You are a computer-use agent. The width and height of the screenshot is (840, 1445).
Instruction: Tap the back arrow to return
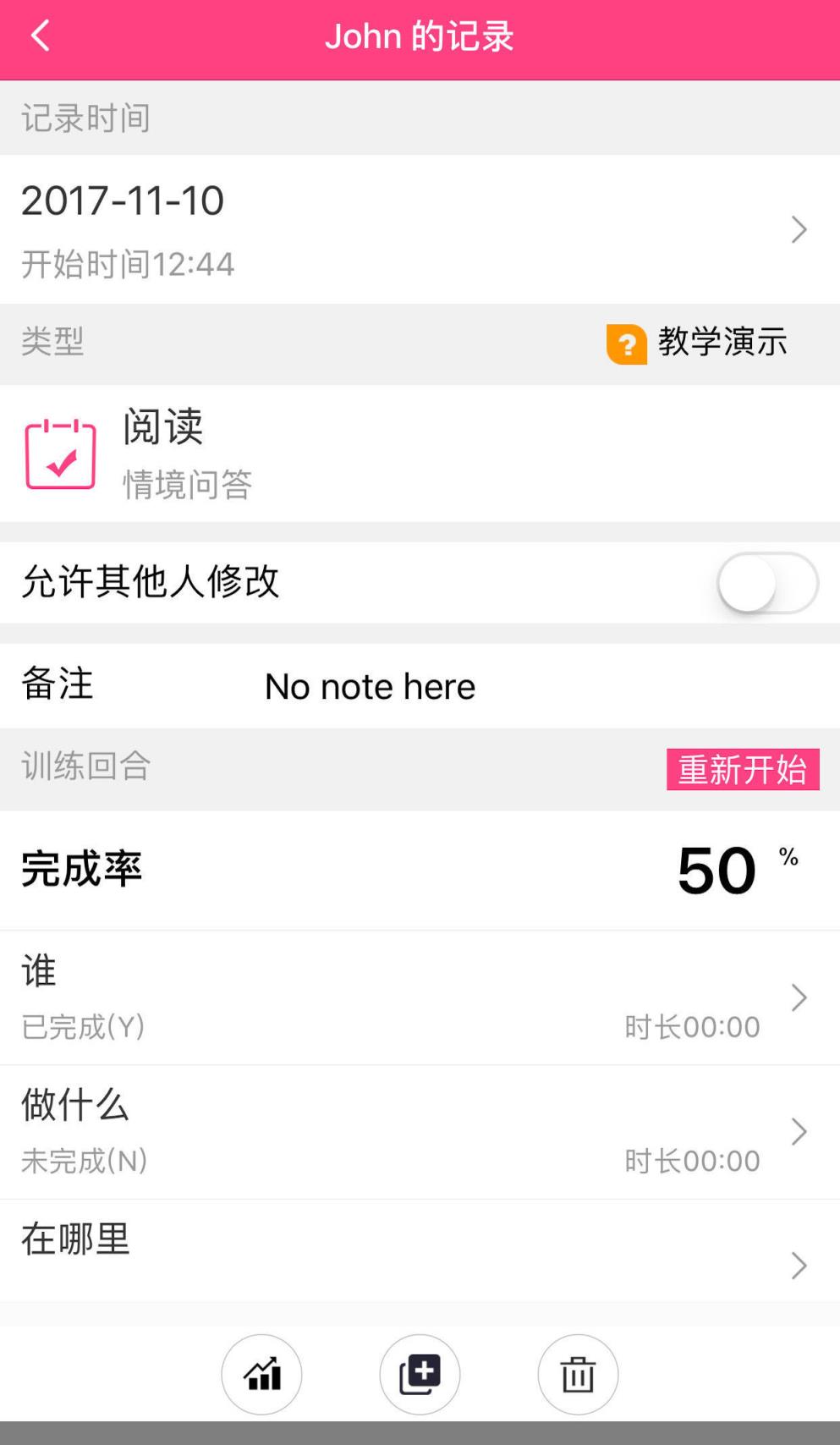(38, 37)
